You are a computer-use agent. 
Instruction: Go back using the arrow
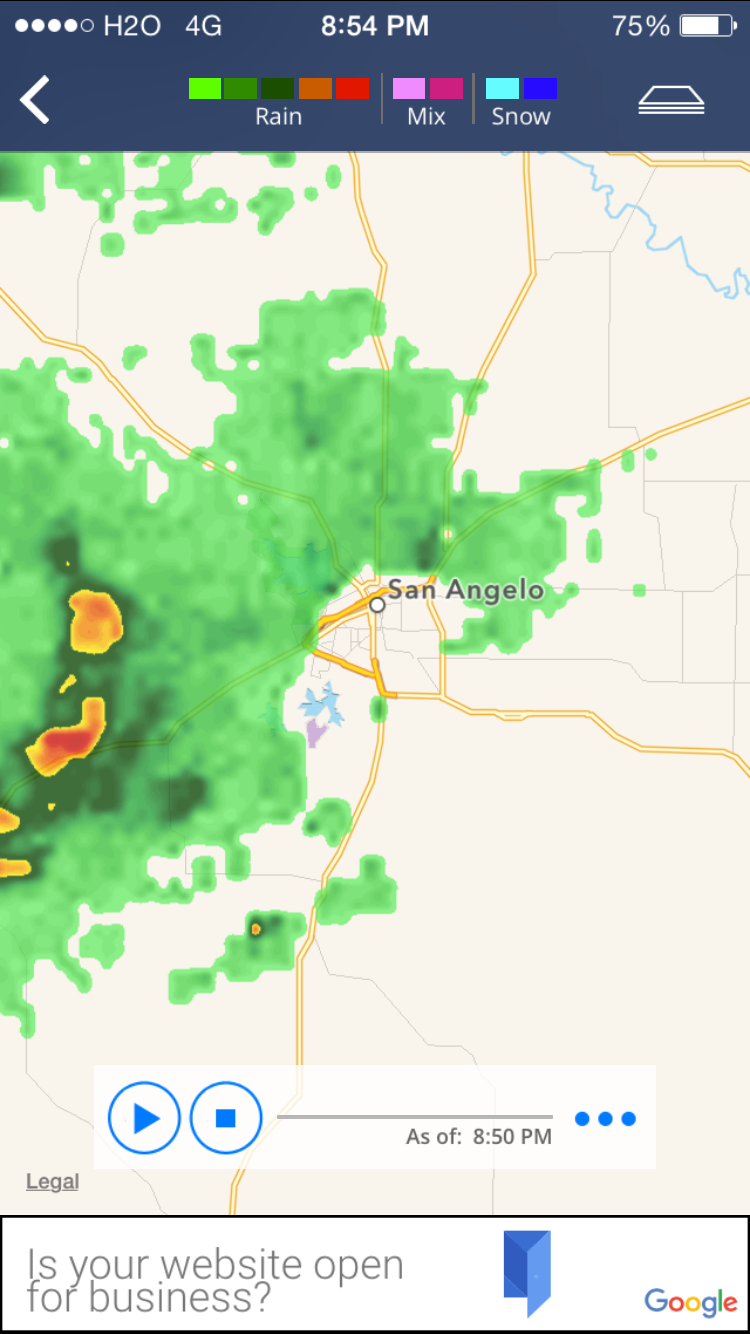tap(35, 101)
